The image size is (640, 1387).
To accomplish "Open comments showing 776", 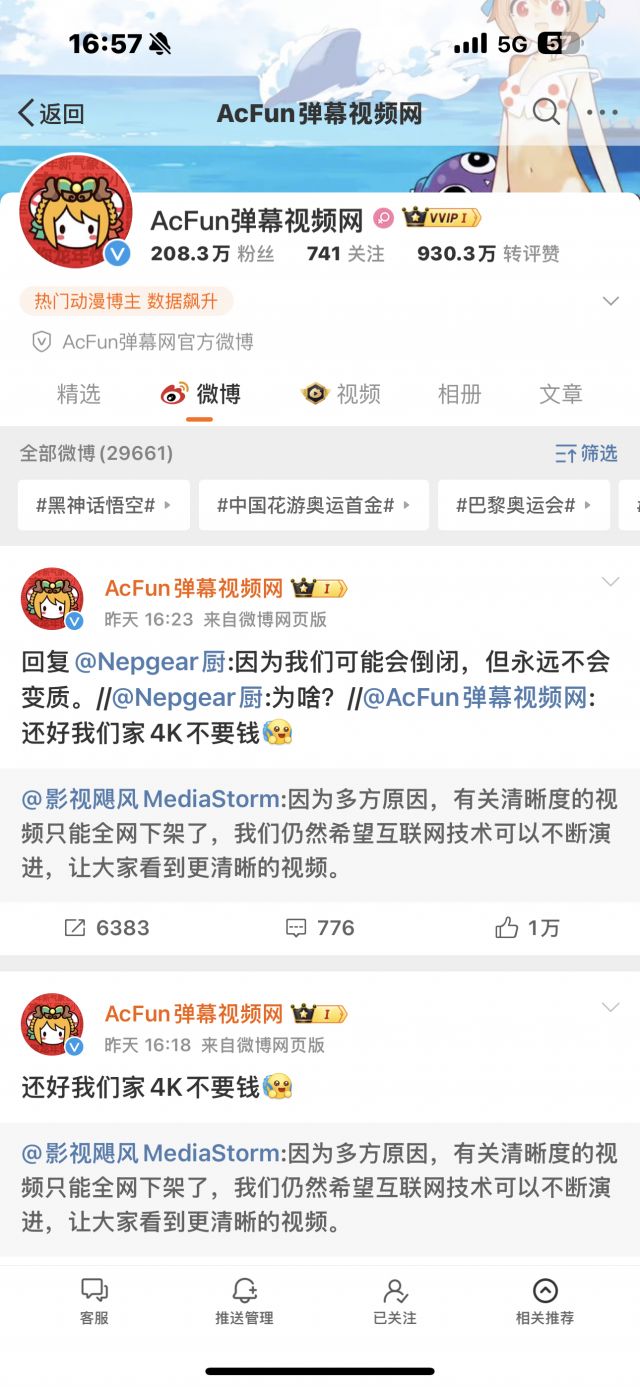I will [x=320, y=928].
